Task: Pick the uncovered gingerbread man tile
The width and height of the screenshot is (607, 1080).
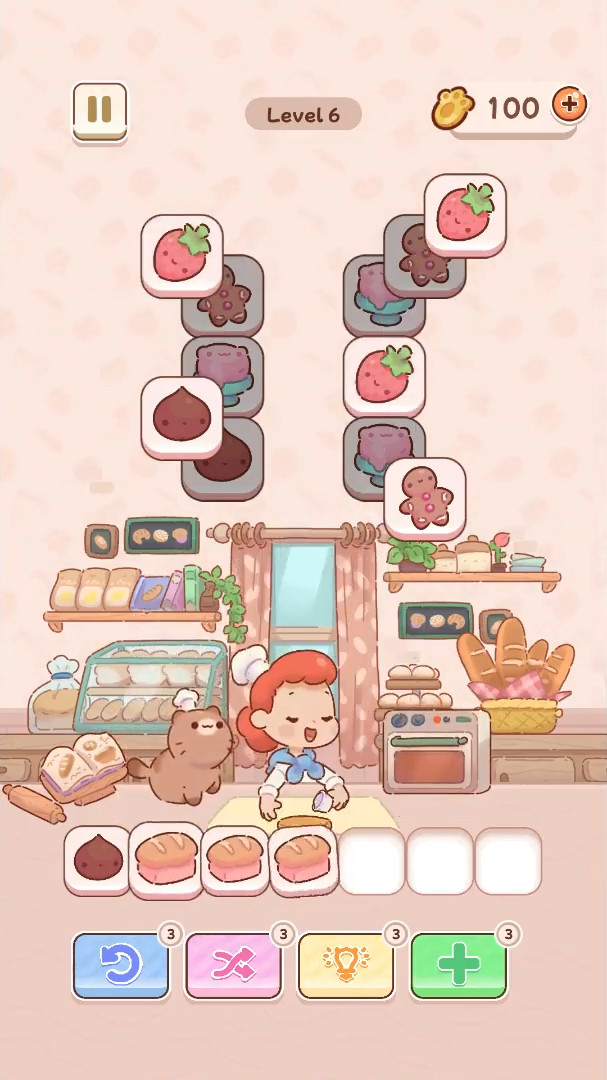Action: pos(424,498)
